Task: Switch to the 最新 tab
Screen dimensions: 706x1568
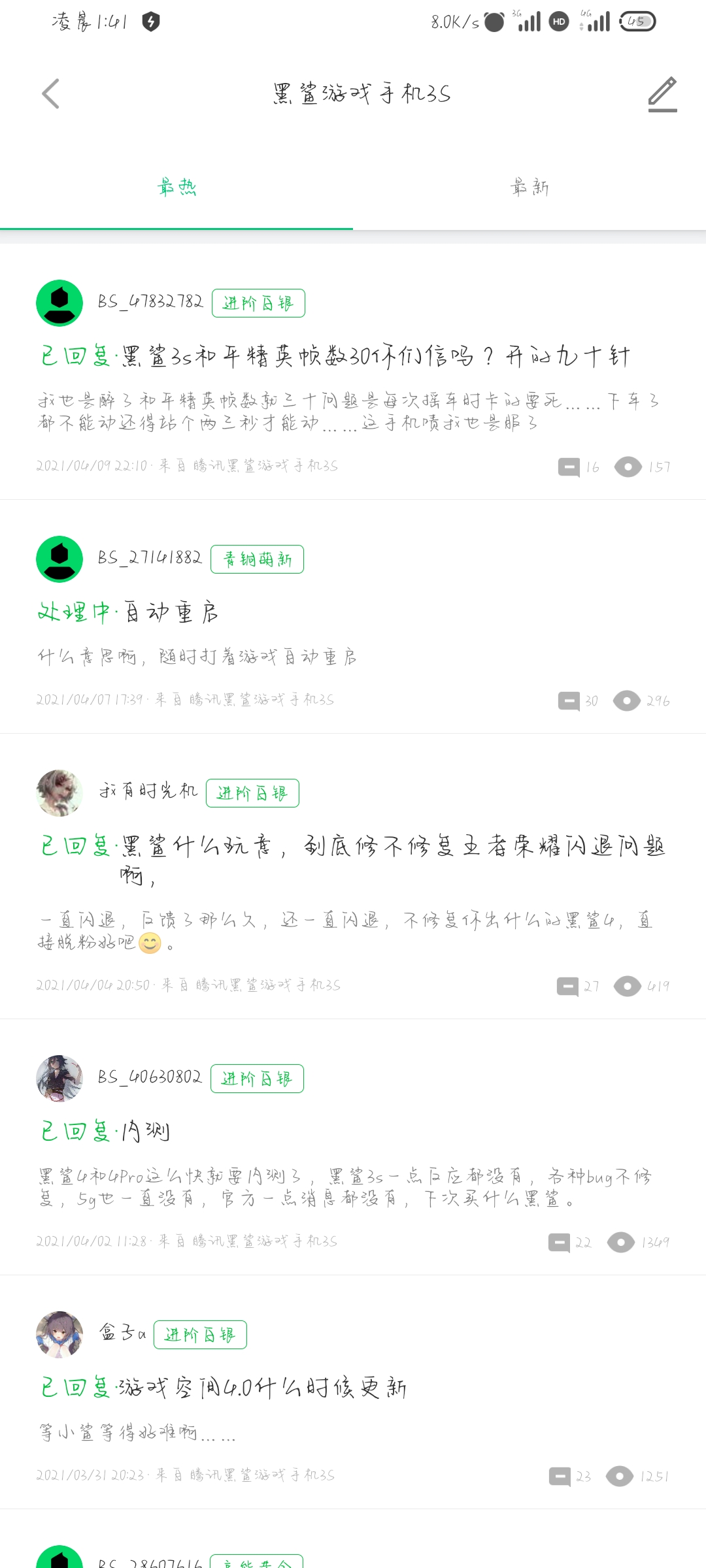Action: 529,188
